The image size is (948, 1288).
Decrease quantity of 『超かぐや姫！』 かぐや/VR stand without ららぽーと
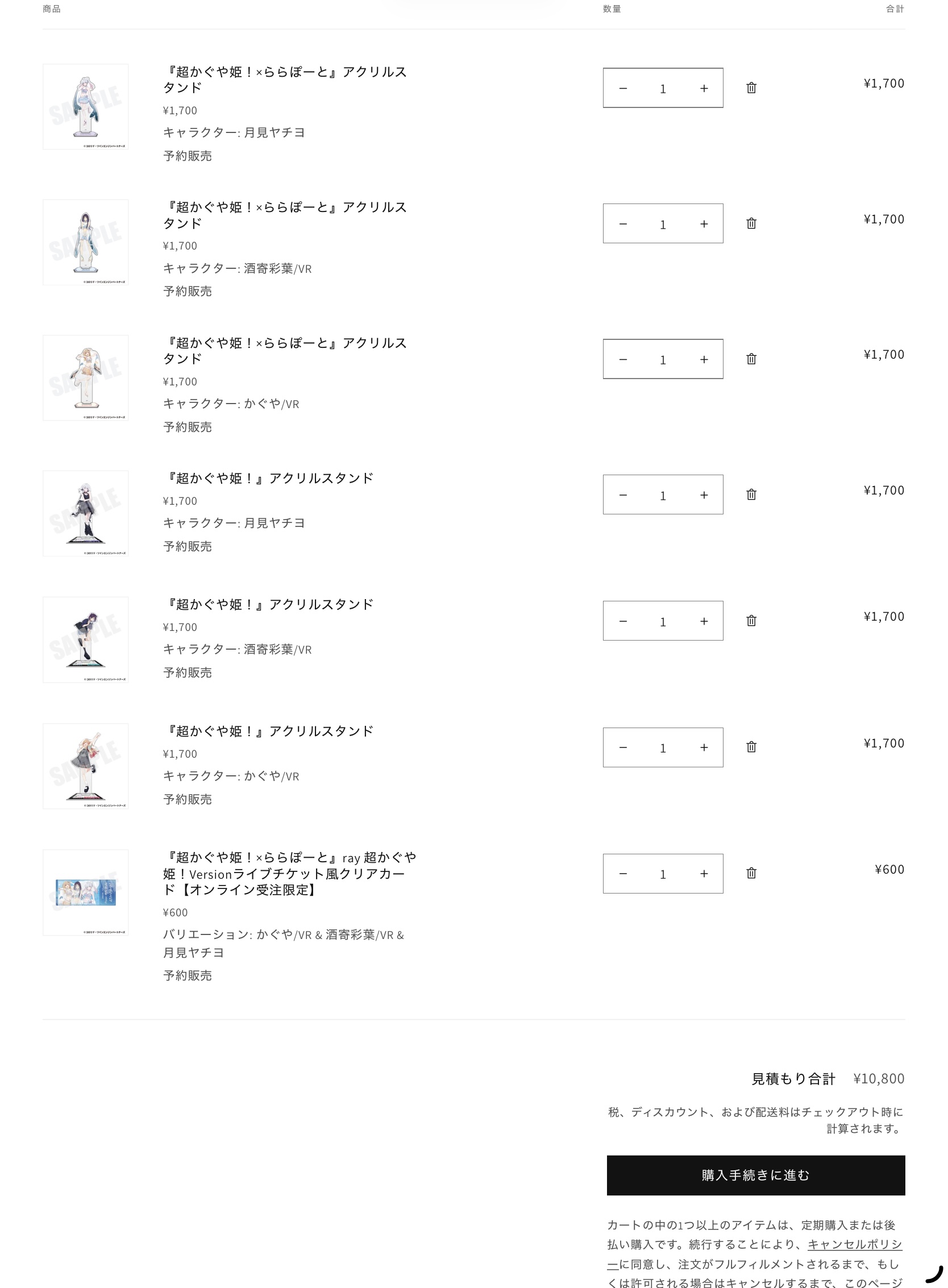point(623,747)
